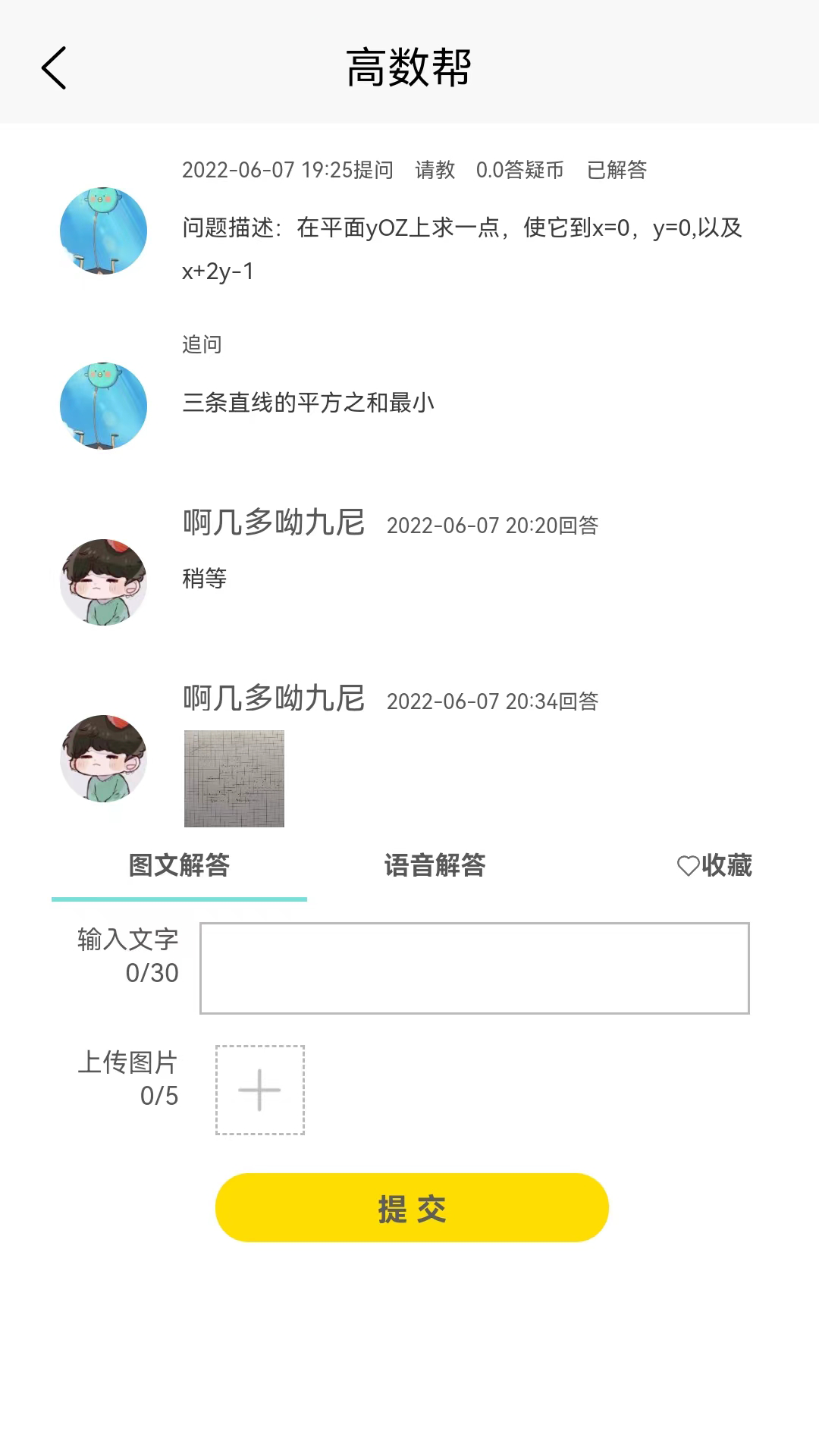Viewport: 819px width, 1456px height.
Task: Add a picture via upload plus box
Action: pos(260,1090)
